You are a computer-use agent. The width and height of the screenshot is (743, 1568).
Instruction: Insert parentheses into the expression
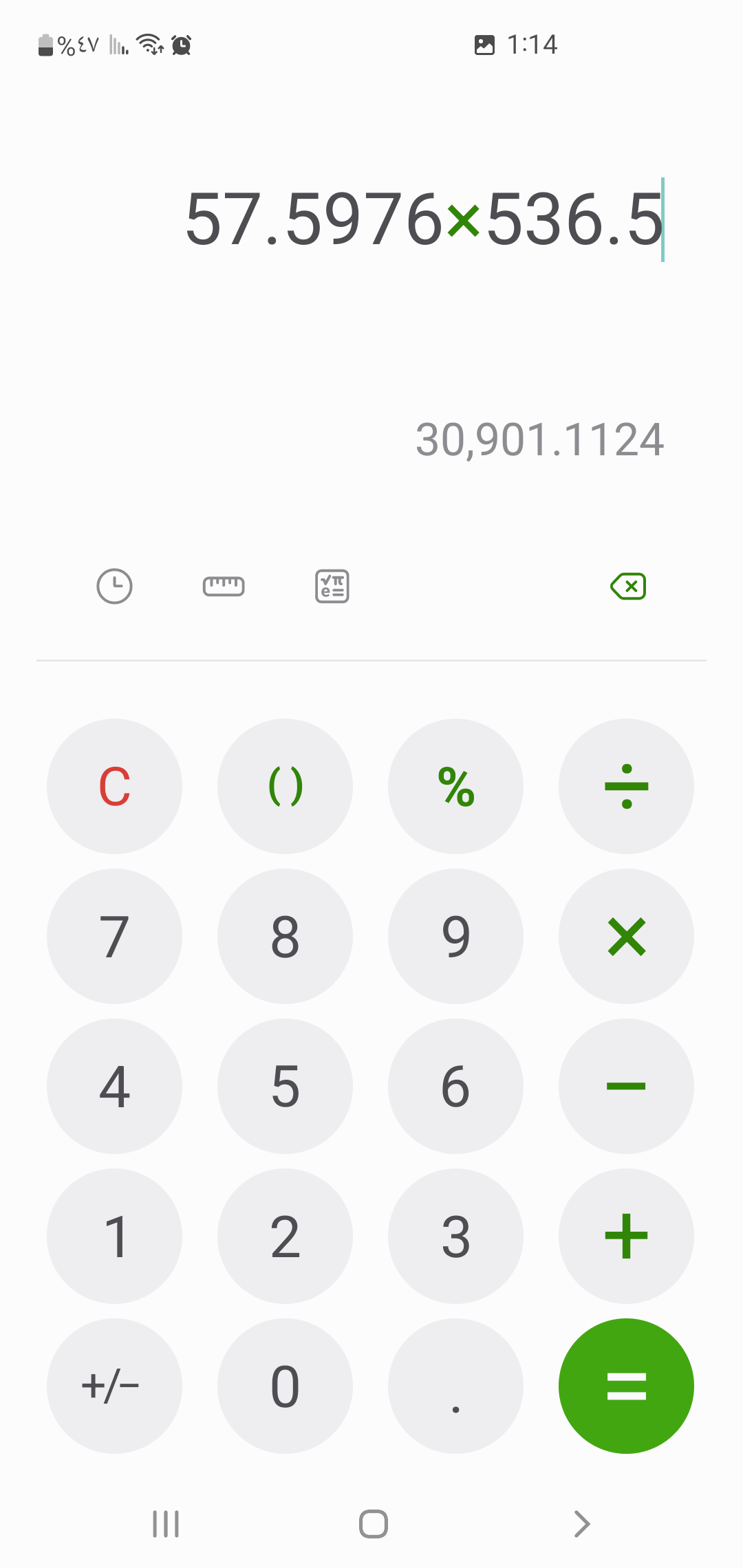[x=285, y=787]
